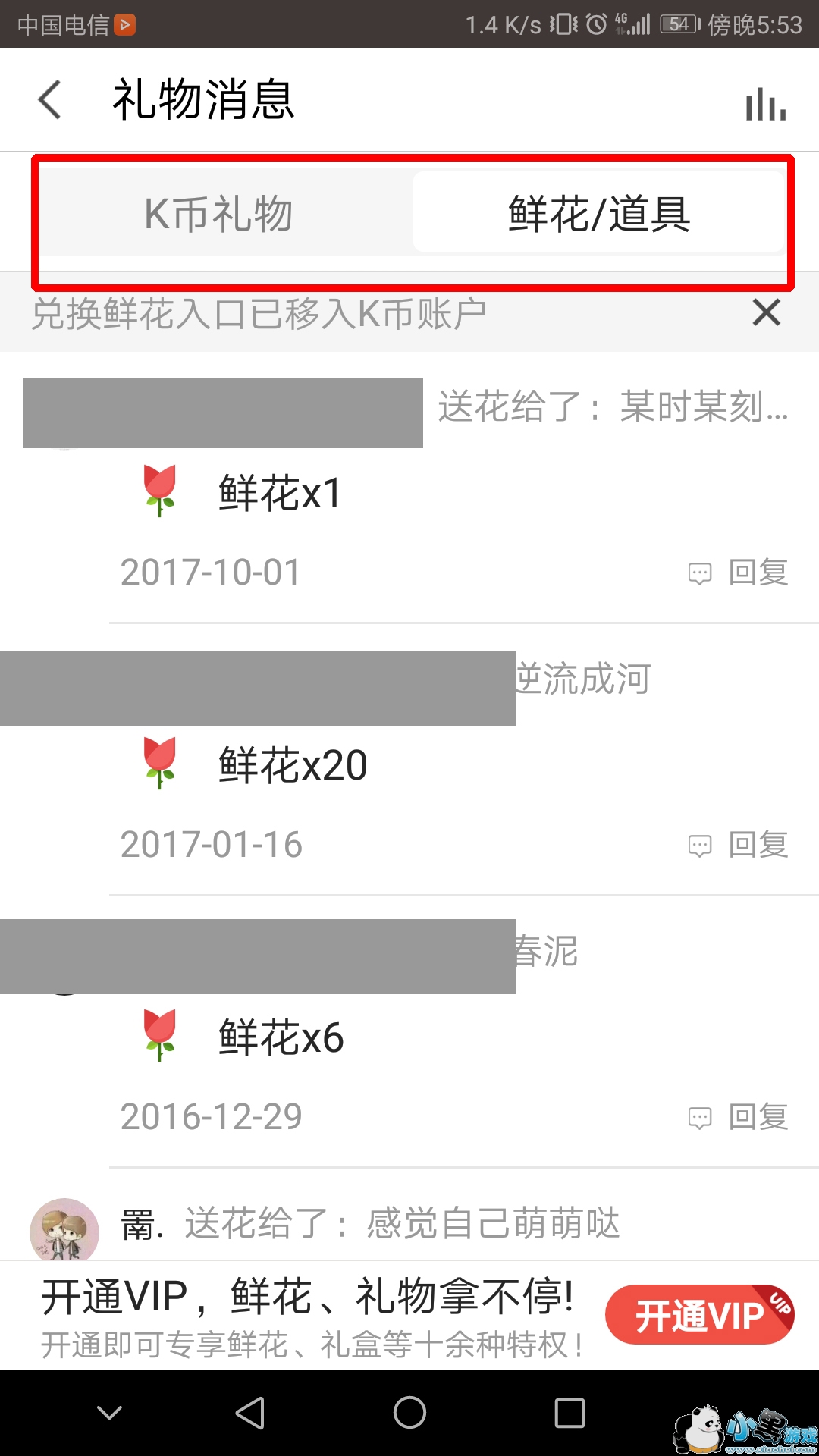The width and height of the screenshot is (819, 1456).
Task: Select the 鲜花/道具 tab
Action: (x=598, y=213)
